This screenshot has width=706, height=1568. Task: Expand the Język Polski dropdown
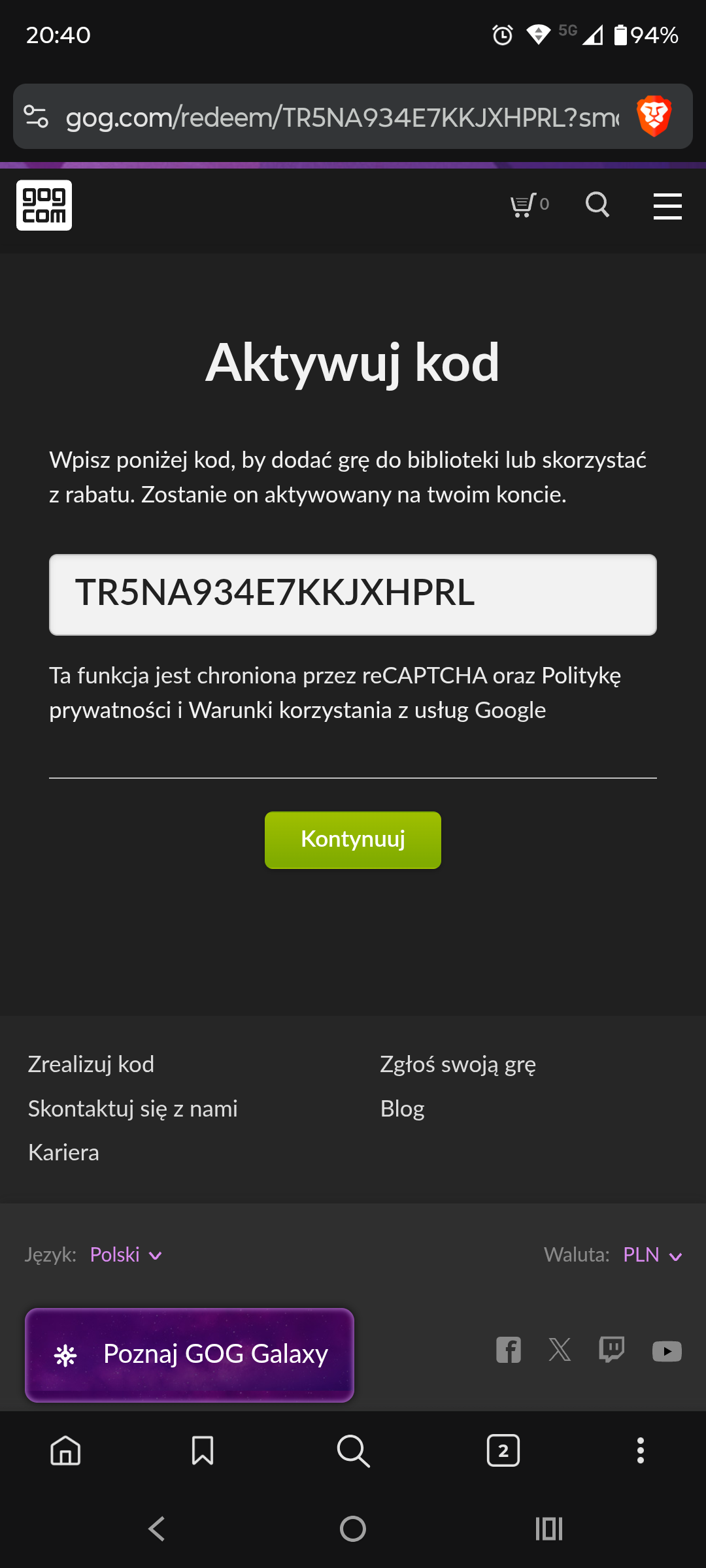click(x=126, y=1255)
